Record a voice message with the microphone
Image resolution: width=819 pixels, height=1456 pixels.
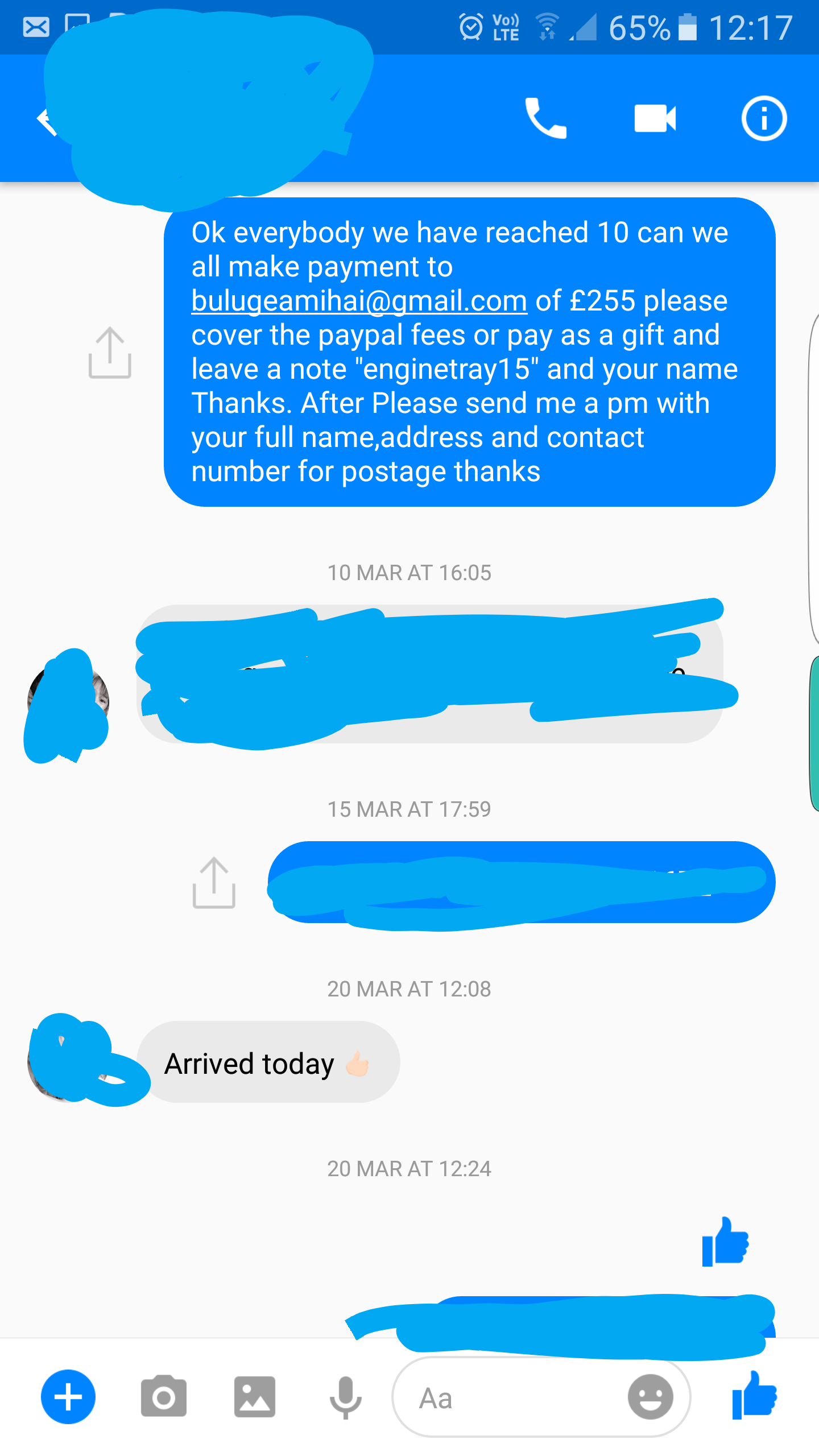(345, 1397)
